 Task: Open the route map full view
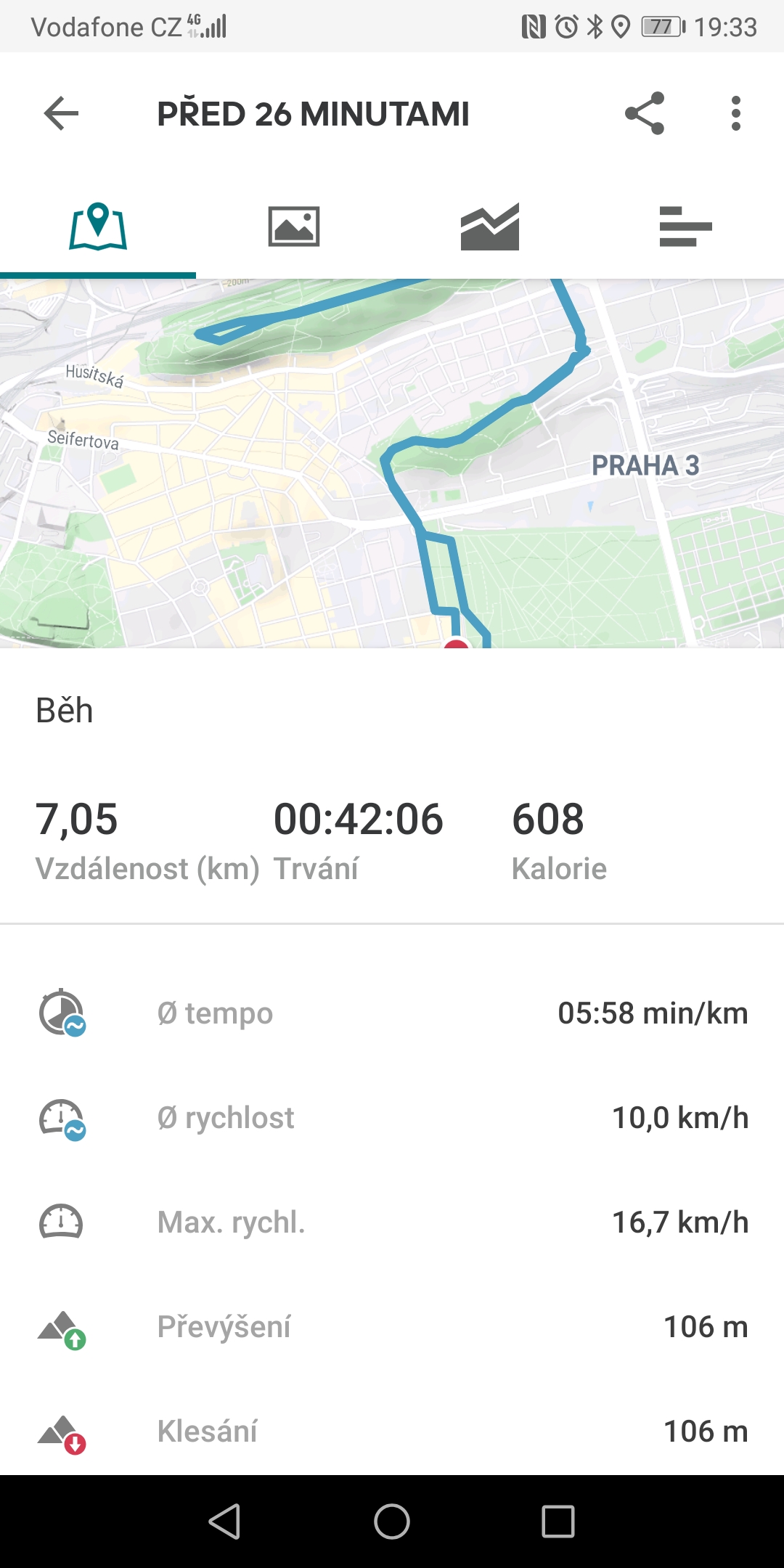pos(392,463)
